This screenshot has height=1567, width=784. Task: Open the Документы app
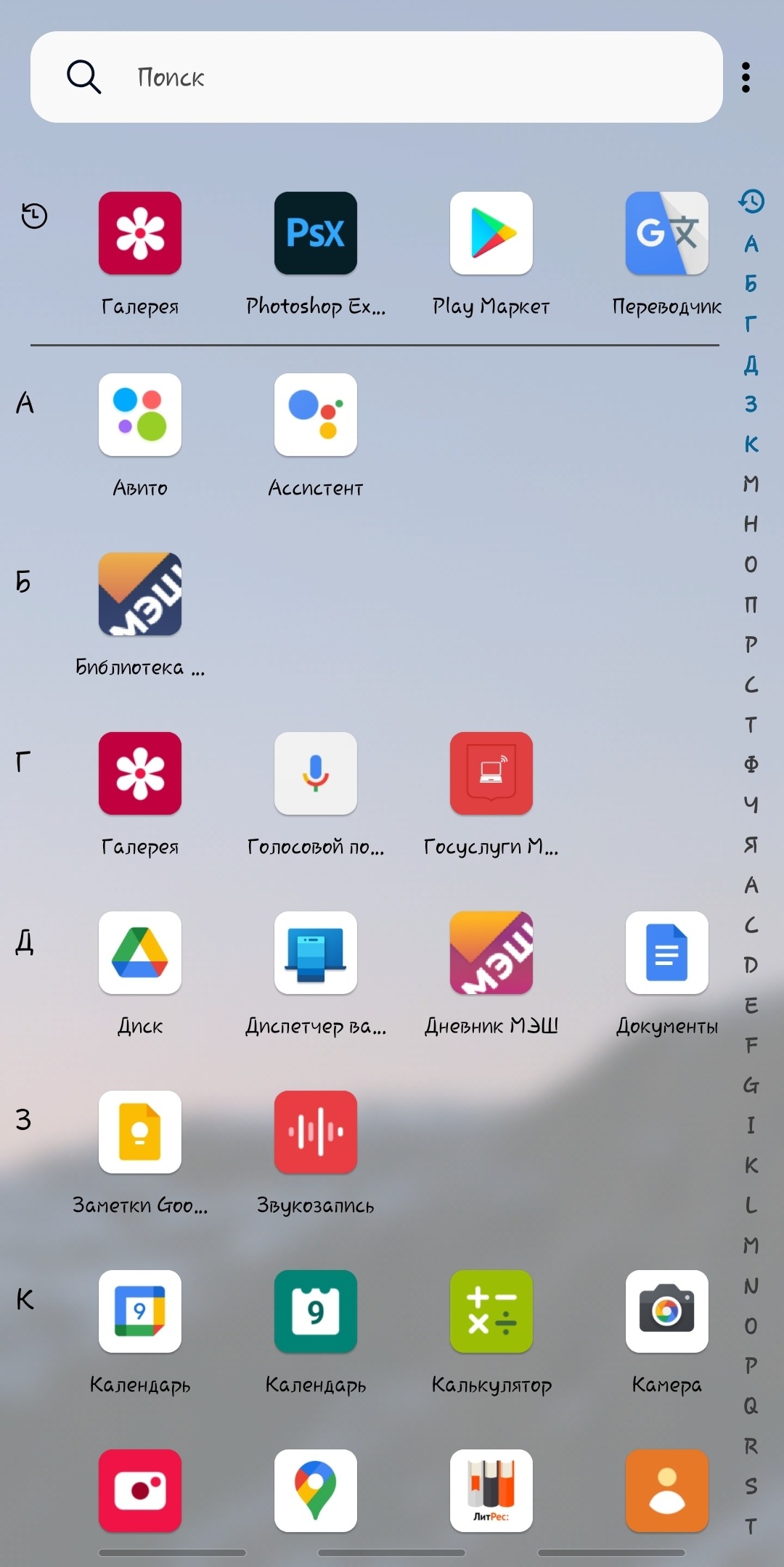(x=666, y=953)
